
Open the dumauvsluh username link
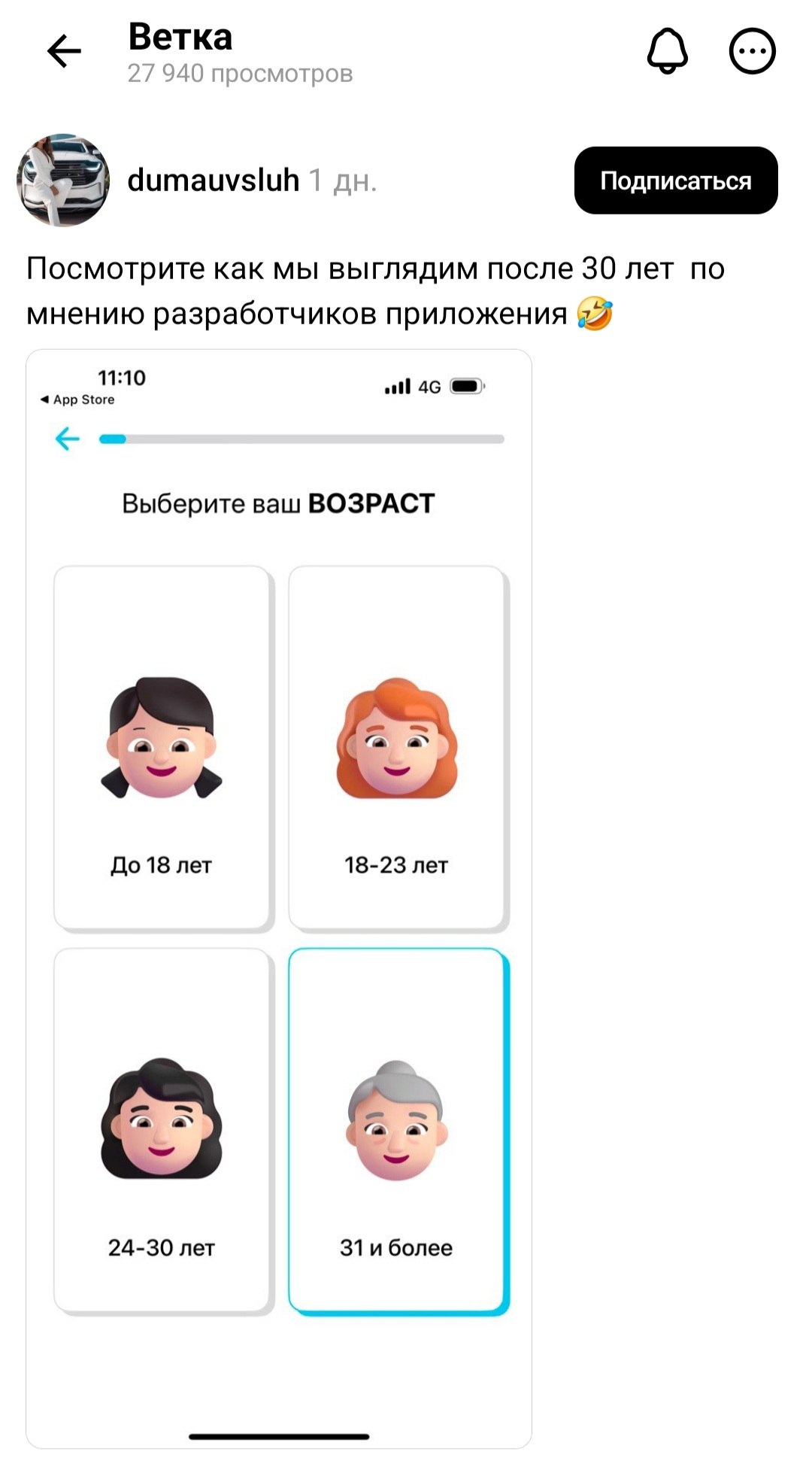(x=214, y=181)
